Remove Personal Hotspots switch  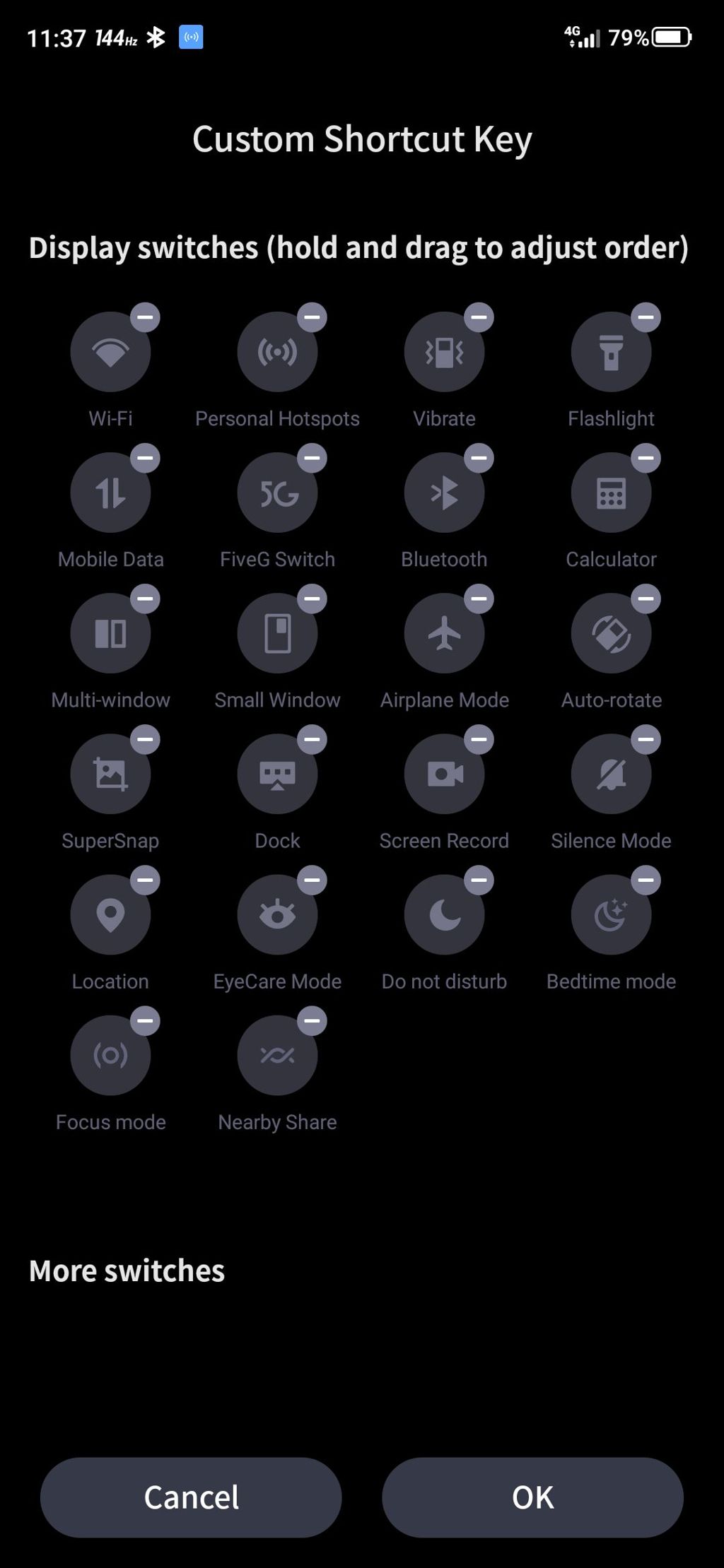(312, 317)
